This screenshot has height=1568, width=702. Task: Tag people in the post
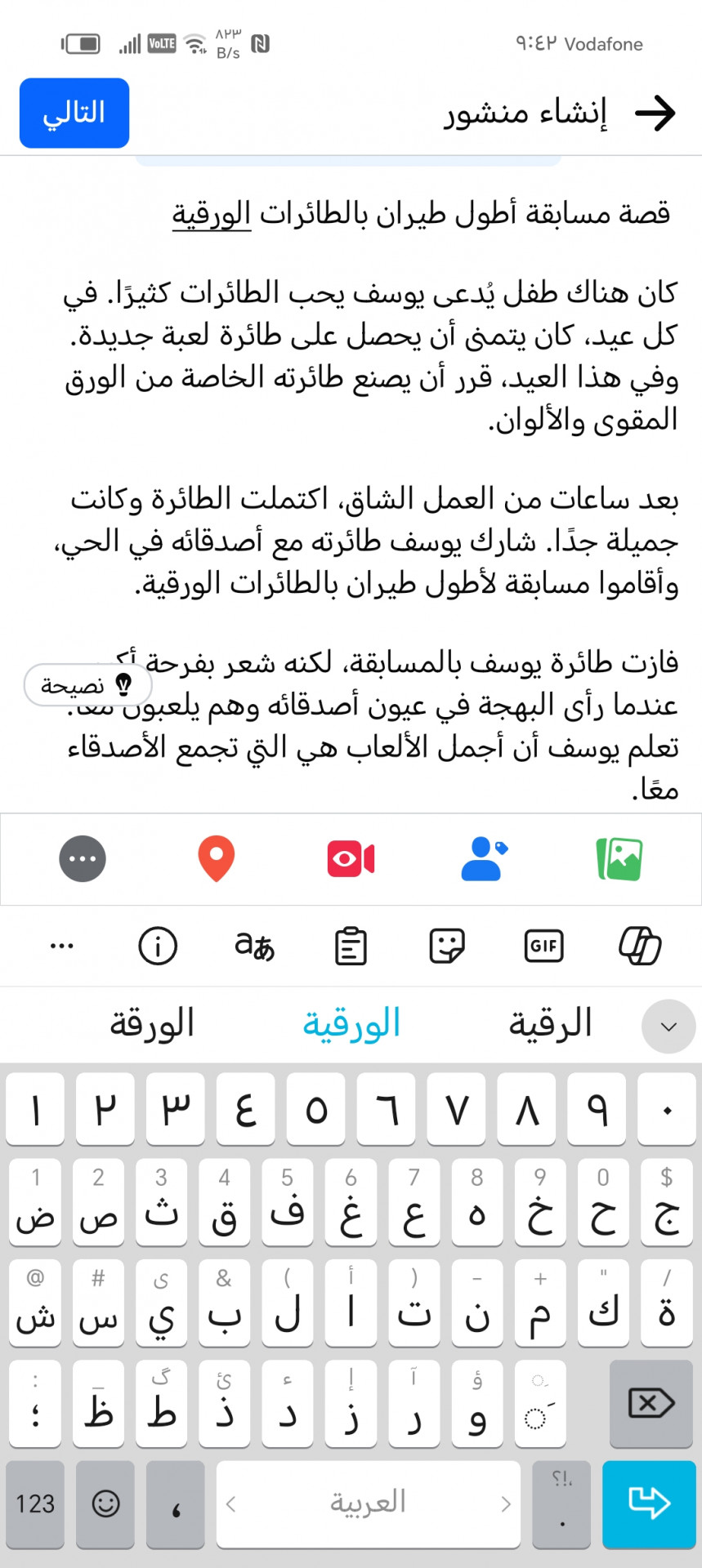pyautogui.click(x=484, y=859)
